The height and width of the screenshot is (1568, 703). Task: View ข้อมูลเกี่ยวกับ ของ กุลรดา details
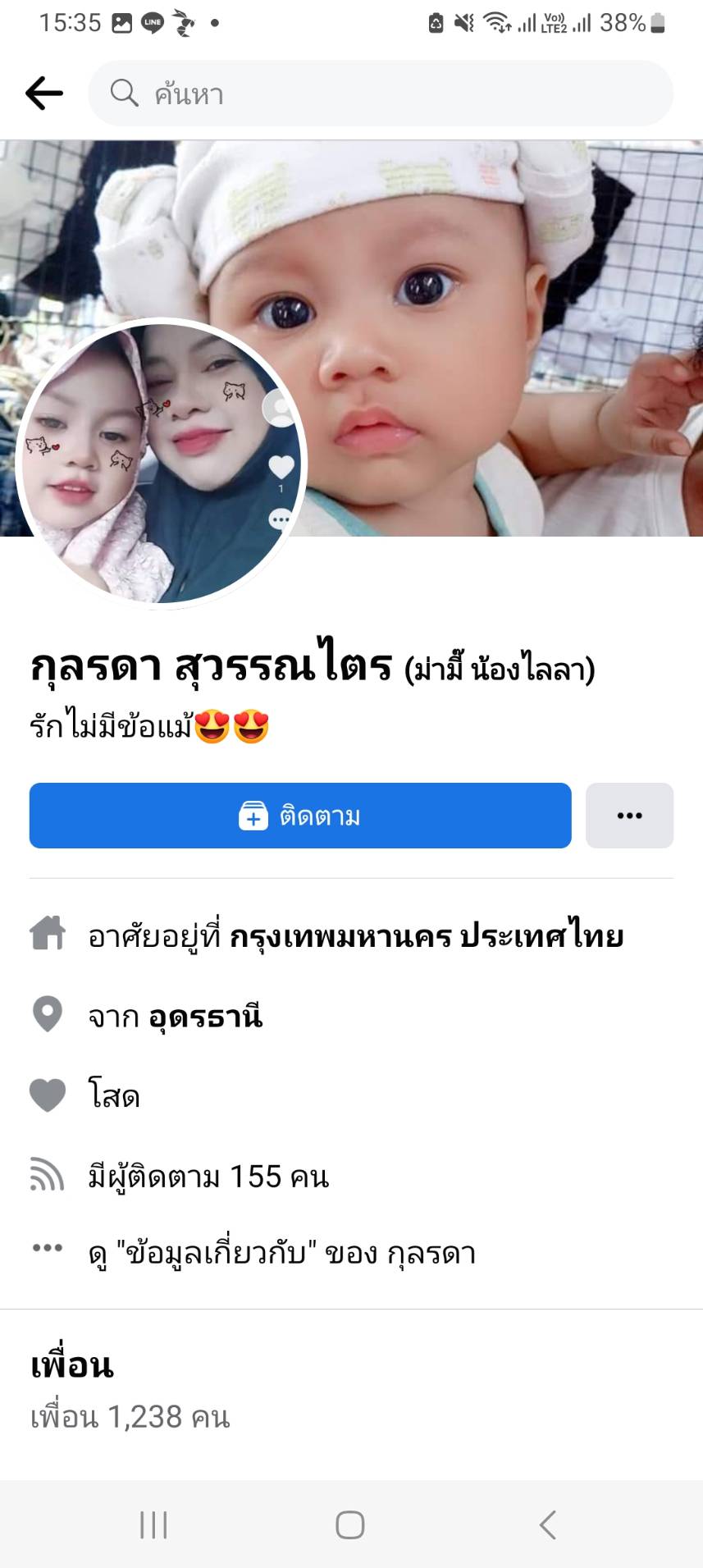coord(281,1253)
